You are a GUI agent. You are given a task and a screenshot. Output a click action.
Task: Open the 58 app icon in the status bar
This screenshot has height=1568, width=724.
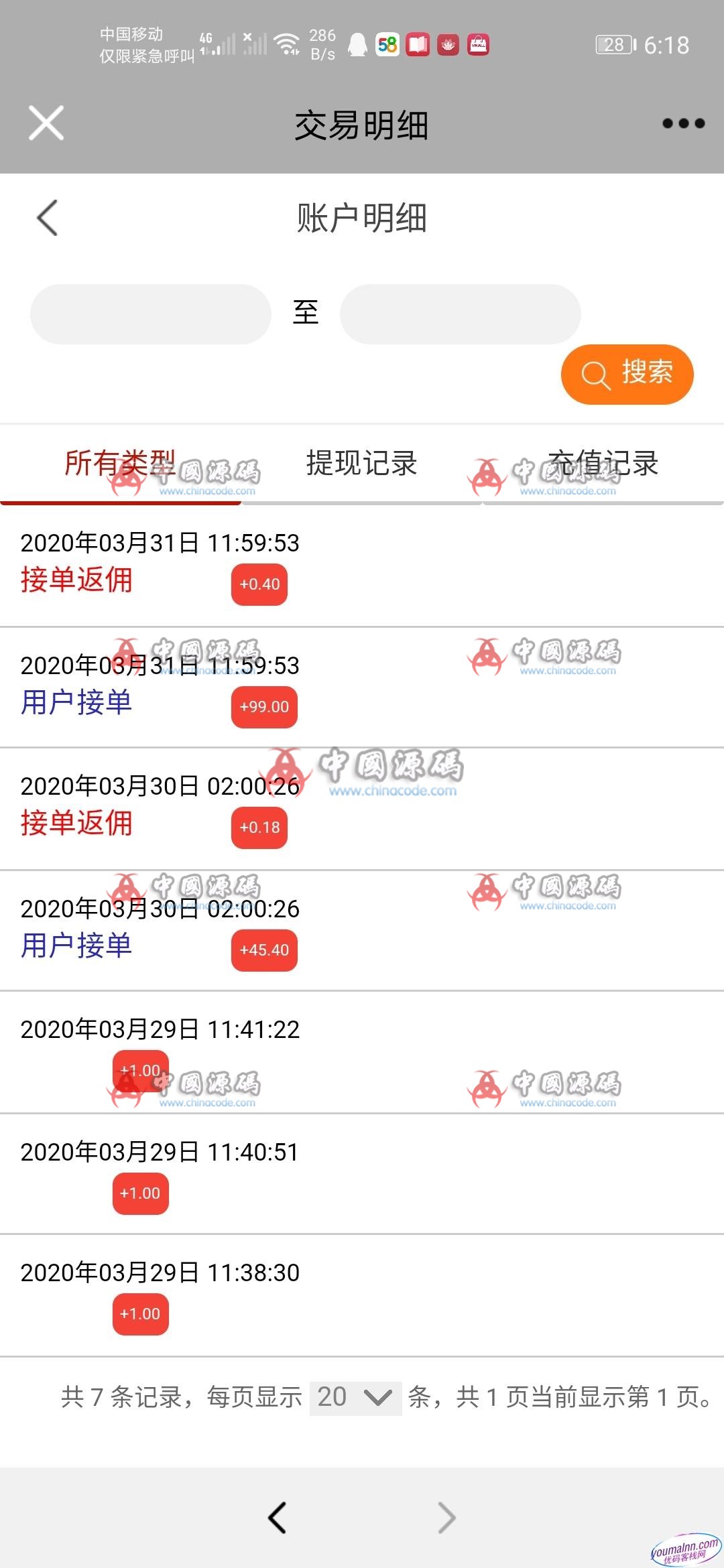pyautogui.click(x=389, y=44)
